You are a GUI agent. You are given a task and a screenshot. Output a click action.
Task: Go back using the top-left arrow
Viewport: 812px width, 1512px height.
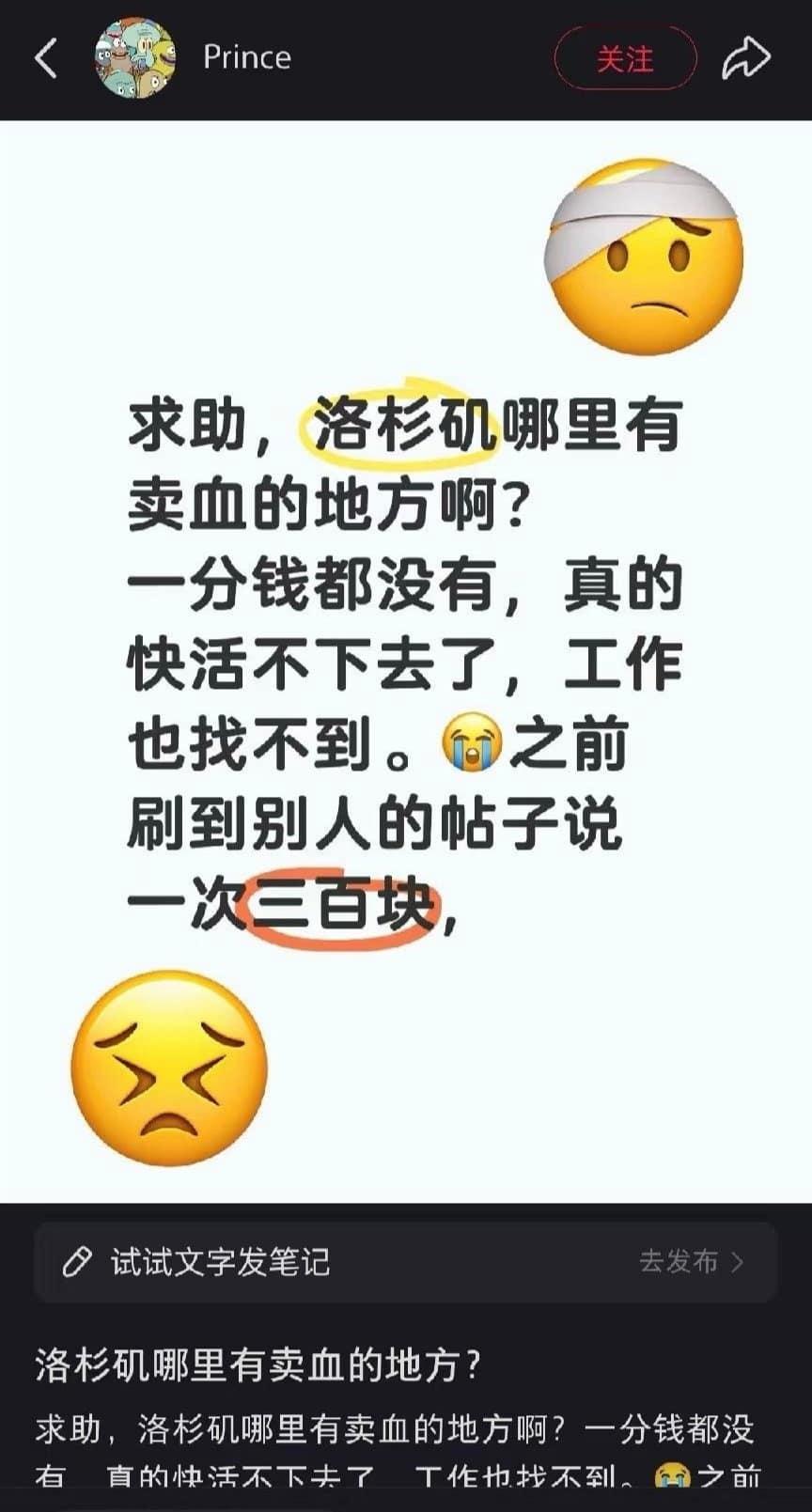46,58
